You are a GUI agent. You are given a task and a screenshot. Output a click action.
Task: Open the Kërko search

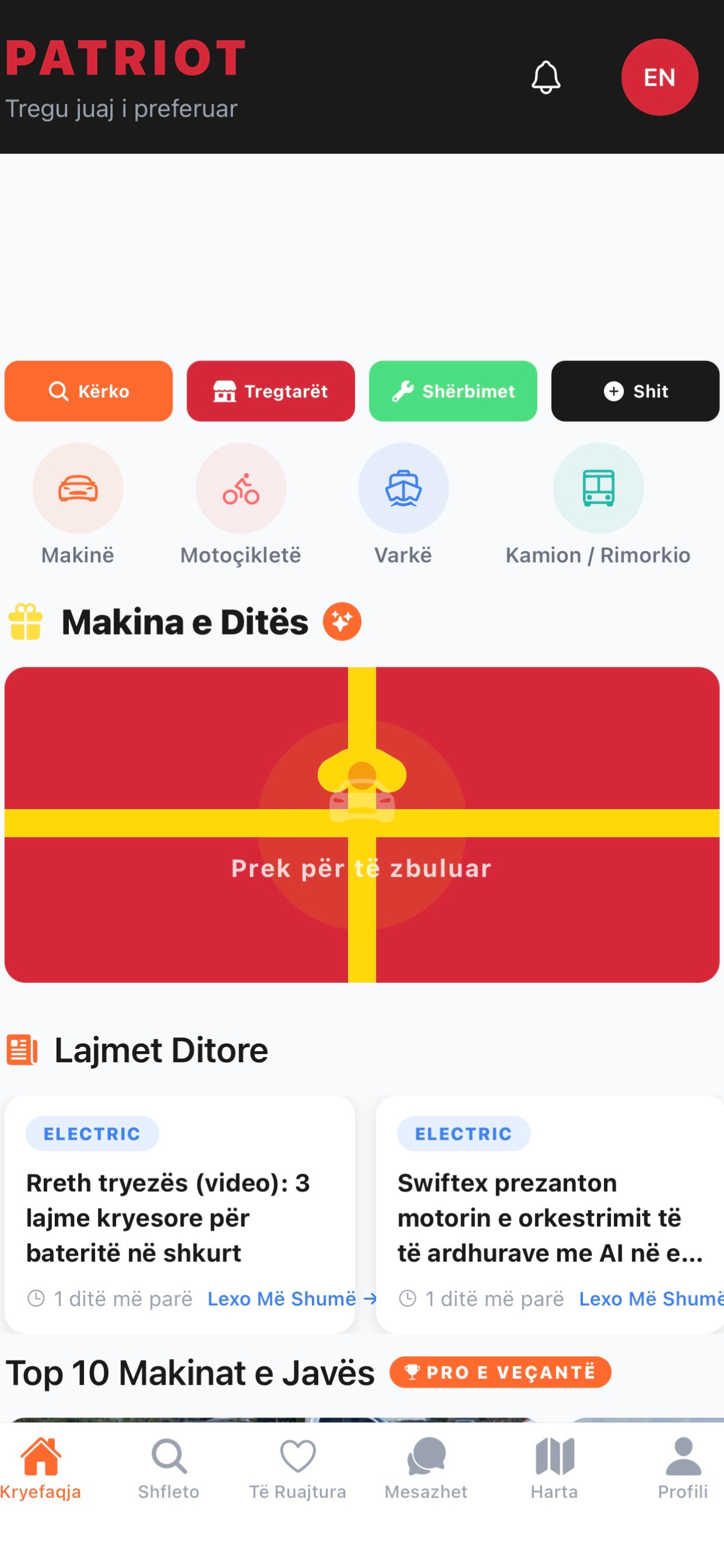pyautogui.click(x=87, y=391)
